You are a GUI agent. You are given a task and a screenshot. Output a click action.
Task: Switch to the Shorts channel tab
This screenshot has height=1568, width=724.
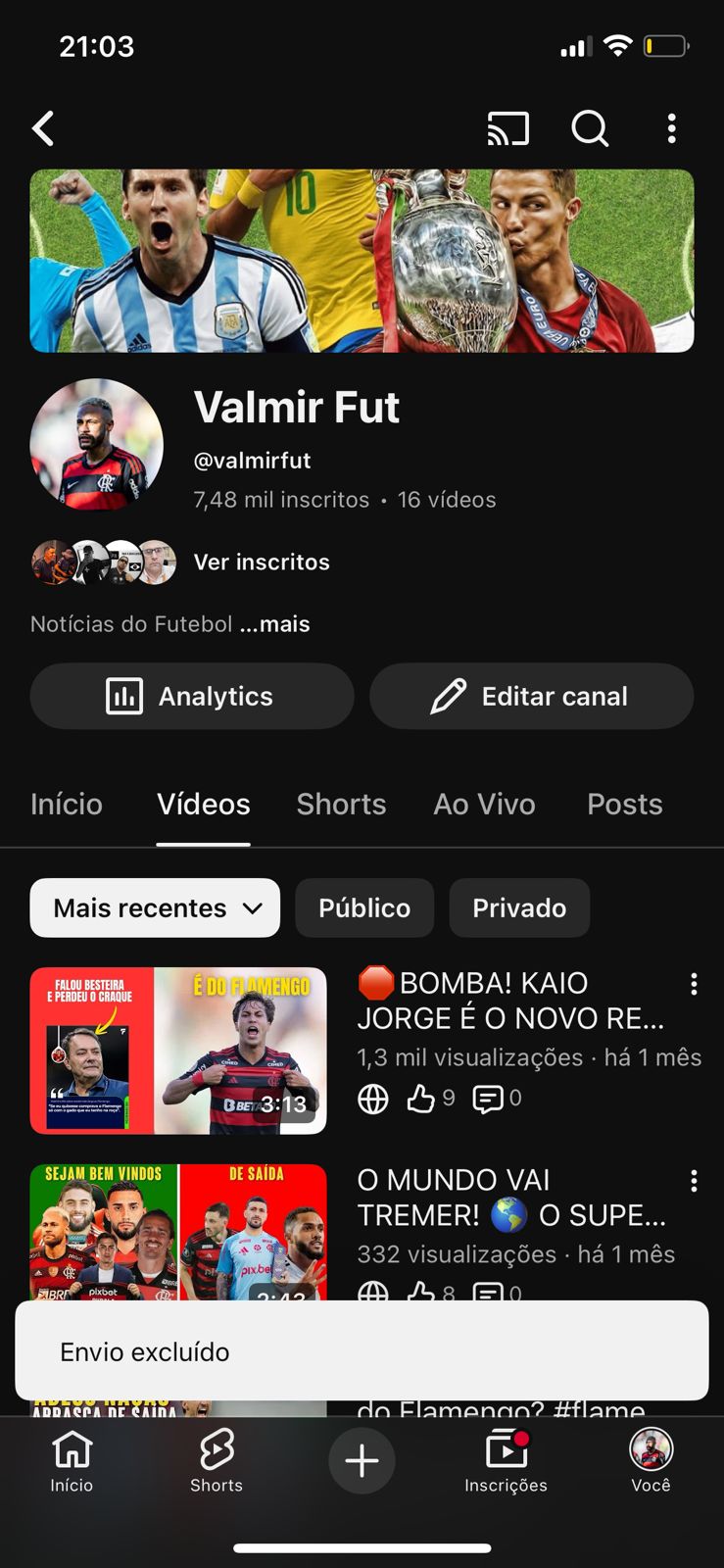[341, 805]
